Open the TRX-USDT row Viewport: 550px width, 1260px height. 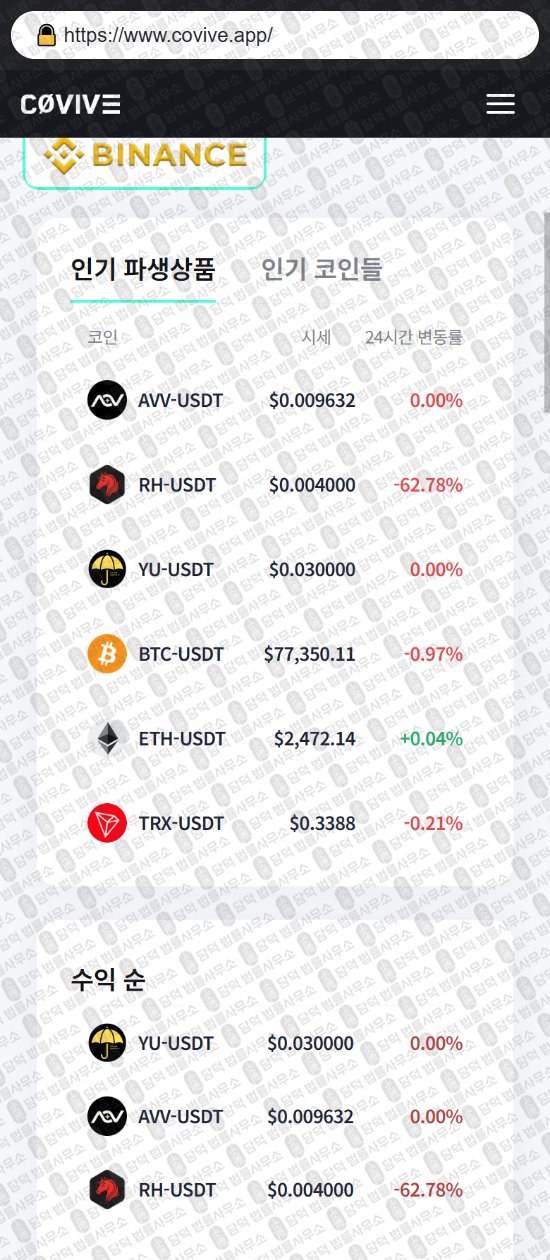click(275, 824)
